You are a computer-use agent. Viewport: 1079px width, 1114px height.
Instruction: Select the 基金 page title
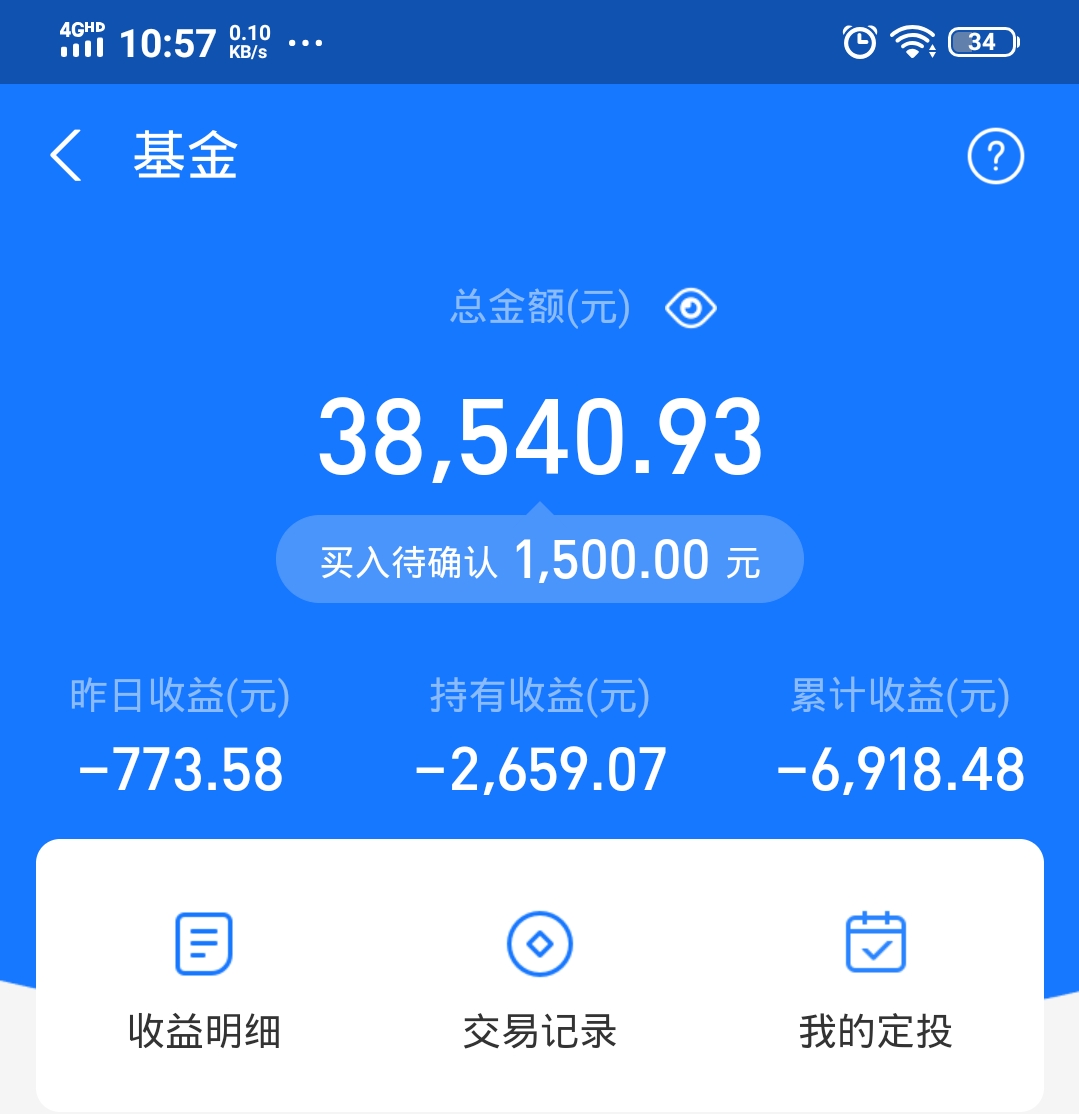pyautogui.click(x=186, y=156)
